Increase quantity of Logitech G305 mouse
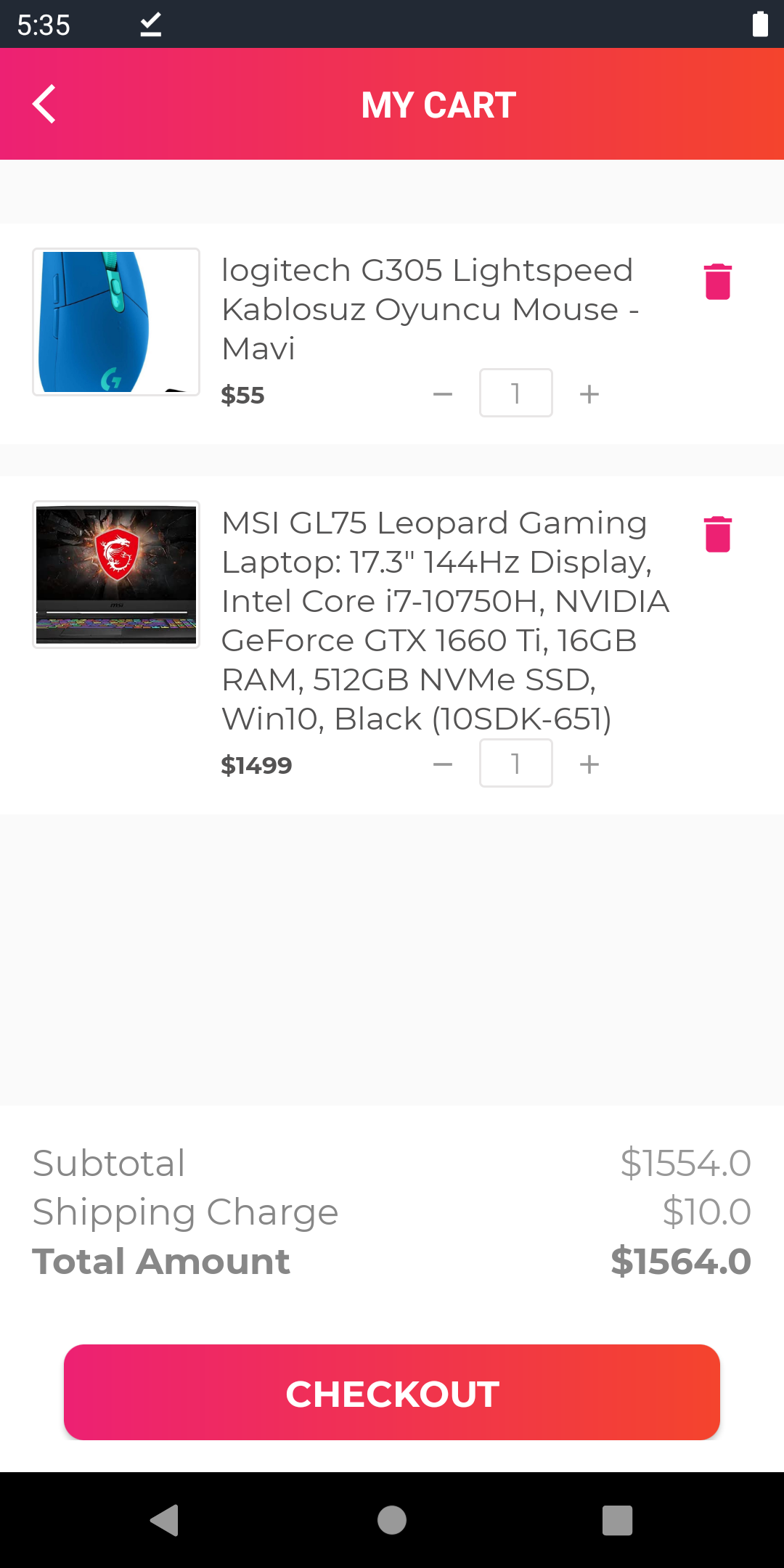Viewport: 784px width, 1568px height. click(x=589, y=394)
